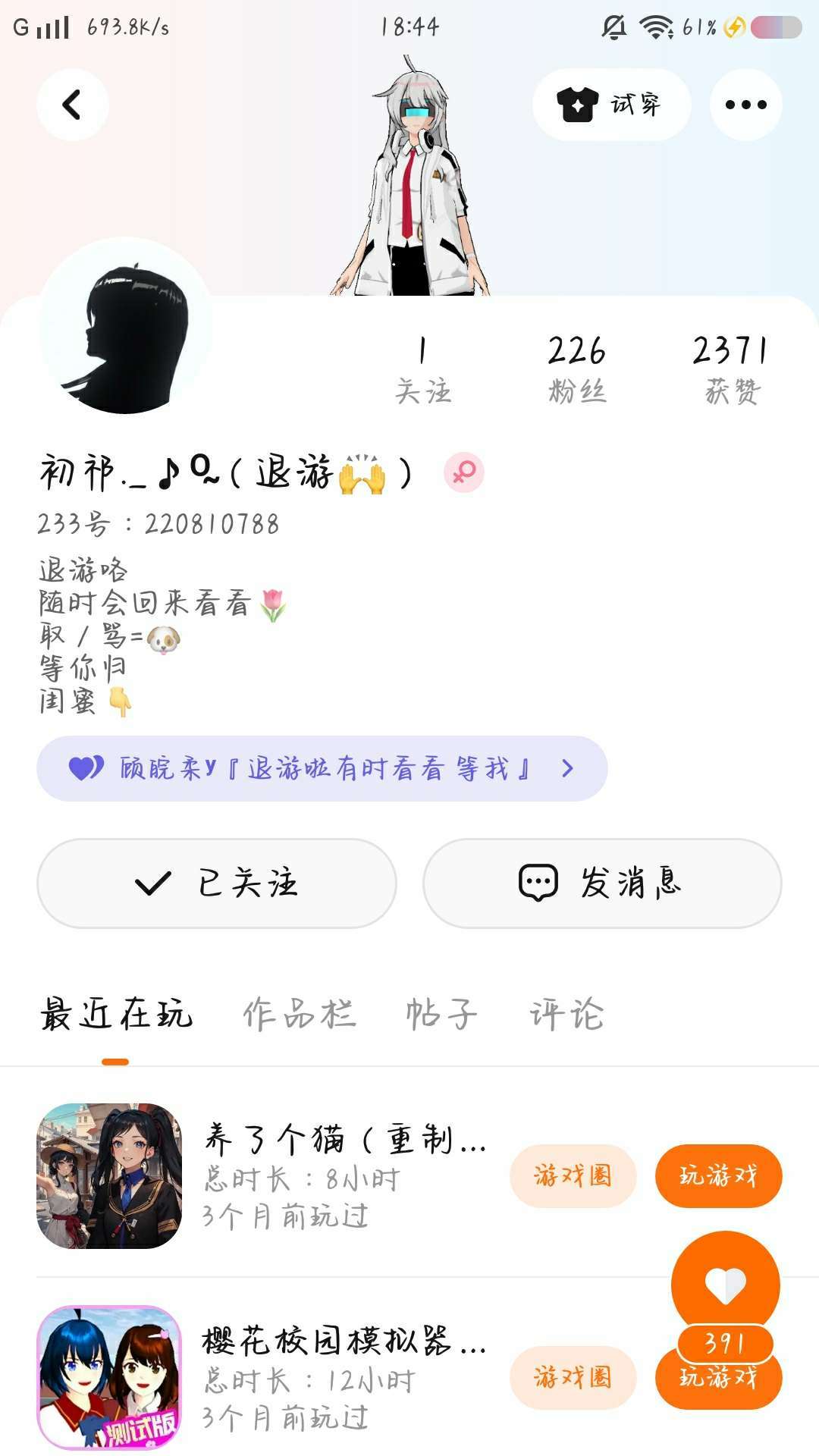This screenshot has width=819, height=1456.
Task: Tap 已关注 to unfollow this user
Action: click(217, 883)
